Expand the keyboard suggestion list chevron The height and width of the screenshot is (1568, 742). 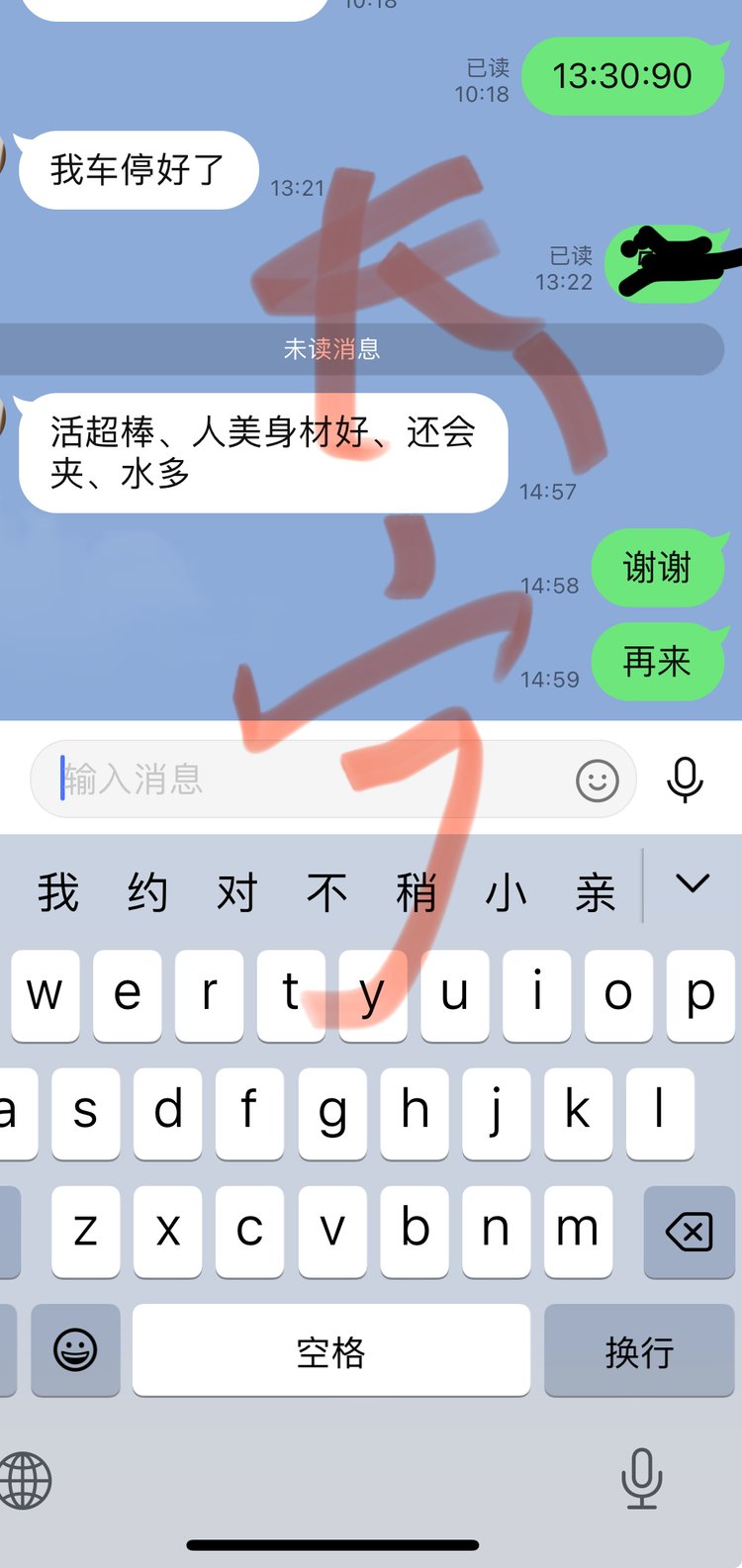pyautogui.click(x=693, y=883)
